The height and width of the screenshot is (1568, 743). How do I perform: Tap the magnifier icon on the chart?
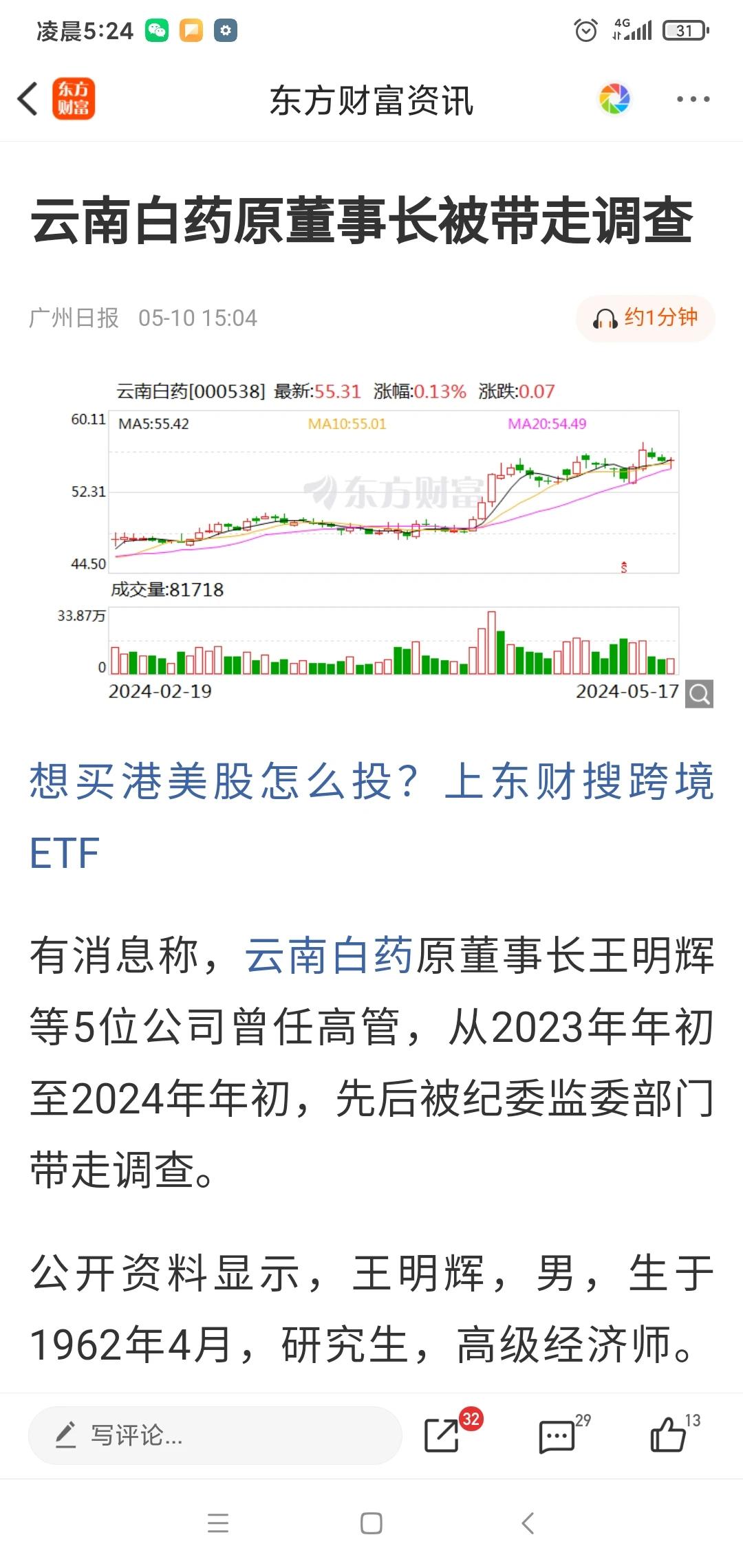click(x=699, y=693)
